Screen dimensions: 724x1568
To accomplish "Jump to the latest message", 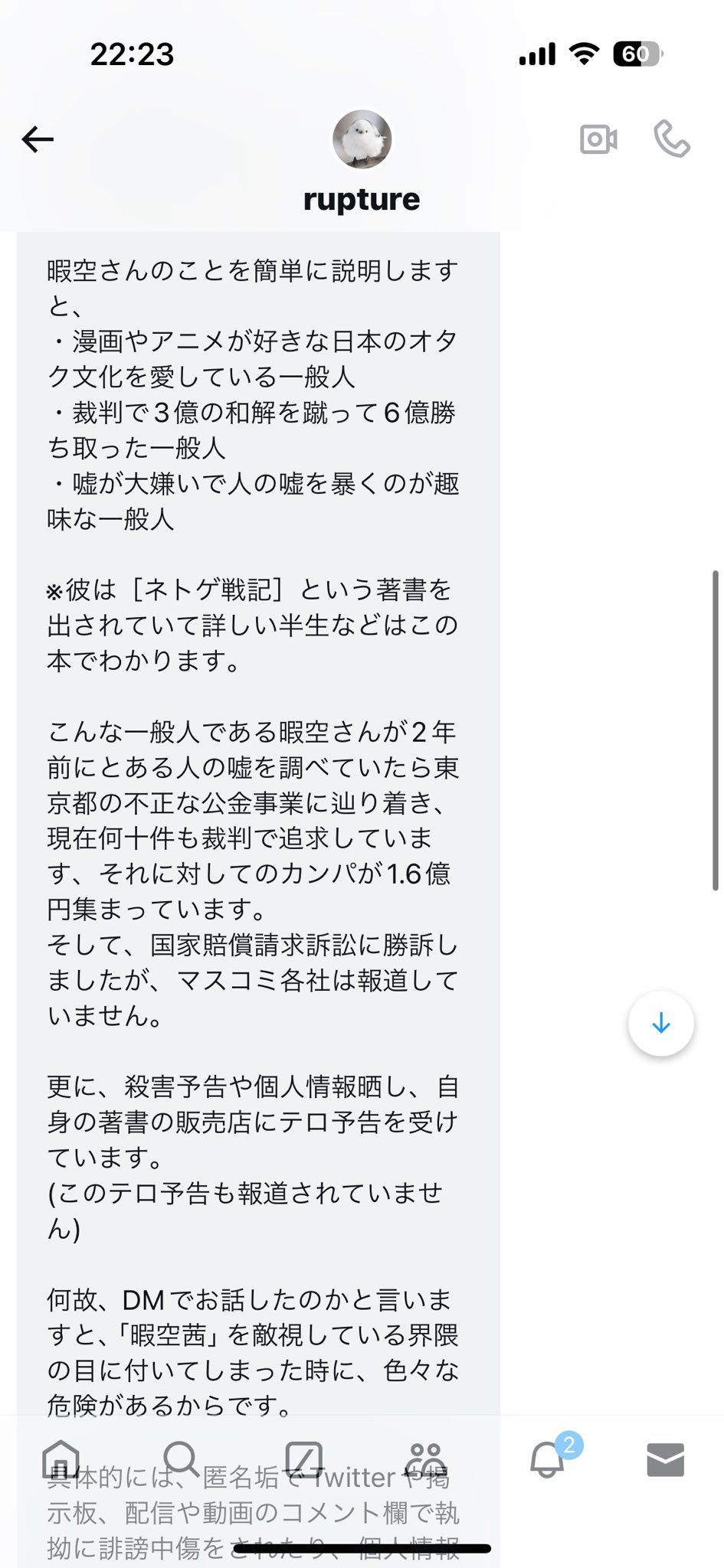I will [661, 1024].
